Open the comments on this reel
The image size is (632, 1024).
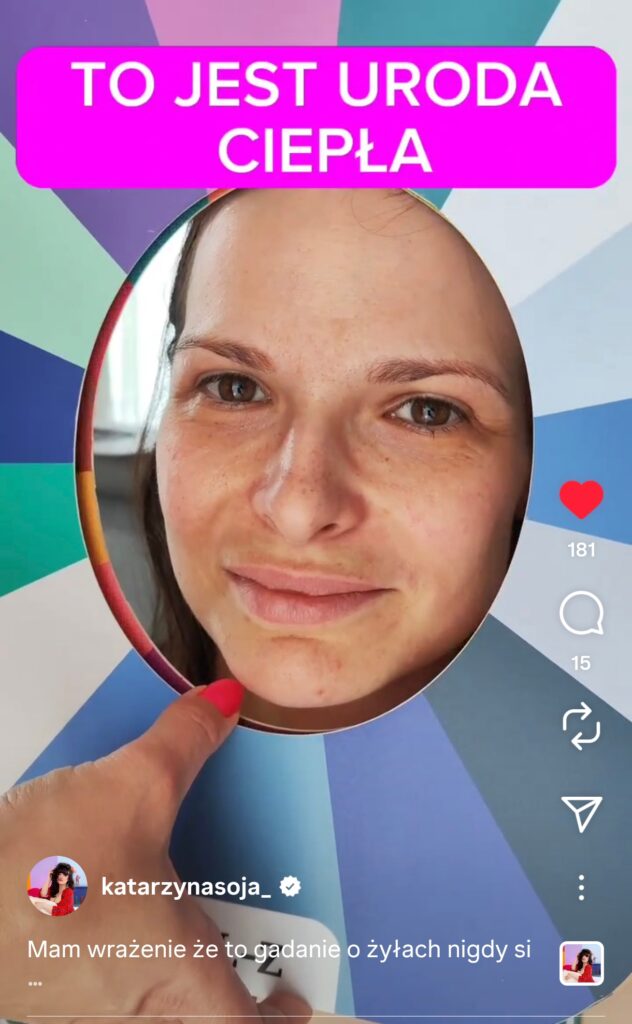(x=581, y=614)
